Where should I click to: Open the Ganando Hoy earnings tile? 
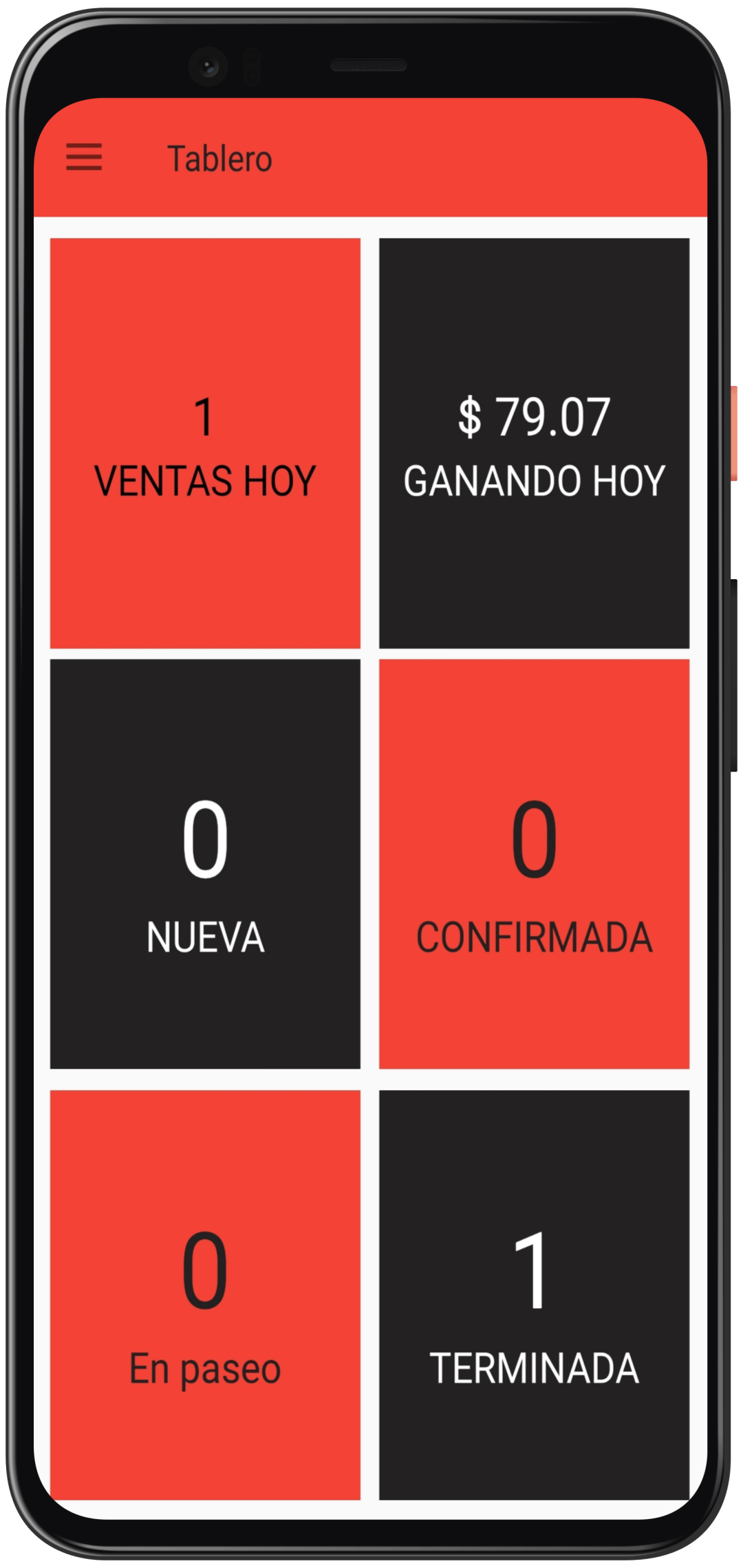[x=534, y=443]
